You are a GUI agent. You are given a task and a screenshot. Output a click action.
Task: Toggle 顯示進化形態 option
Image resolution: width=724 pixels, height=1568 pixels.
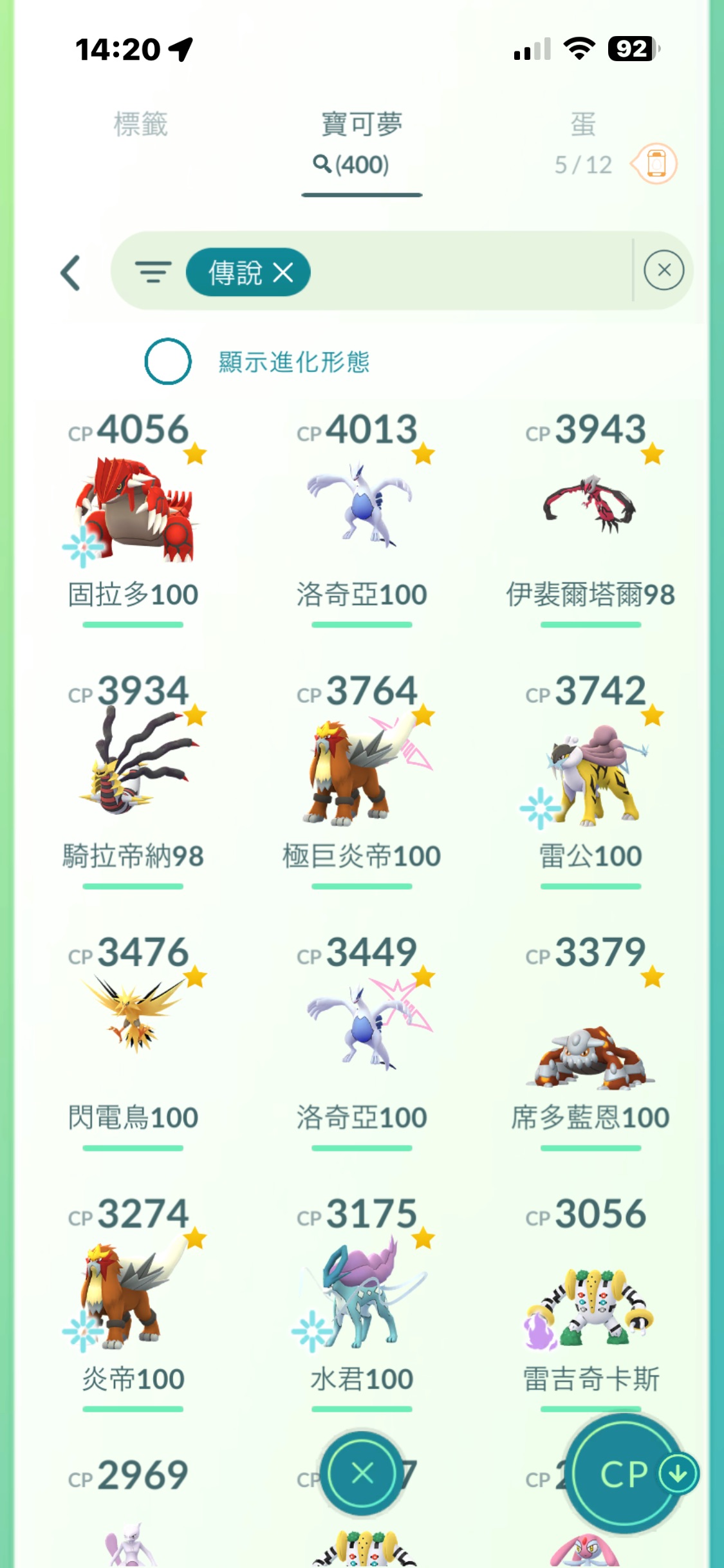point(168,361)
